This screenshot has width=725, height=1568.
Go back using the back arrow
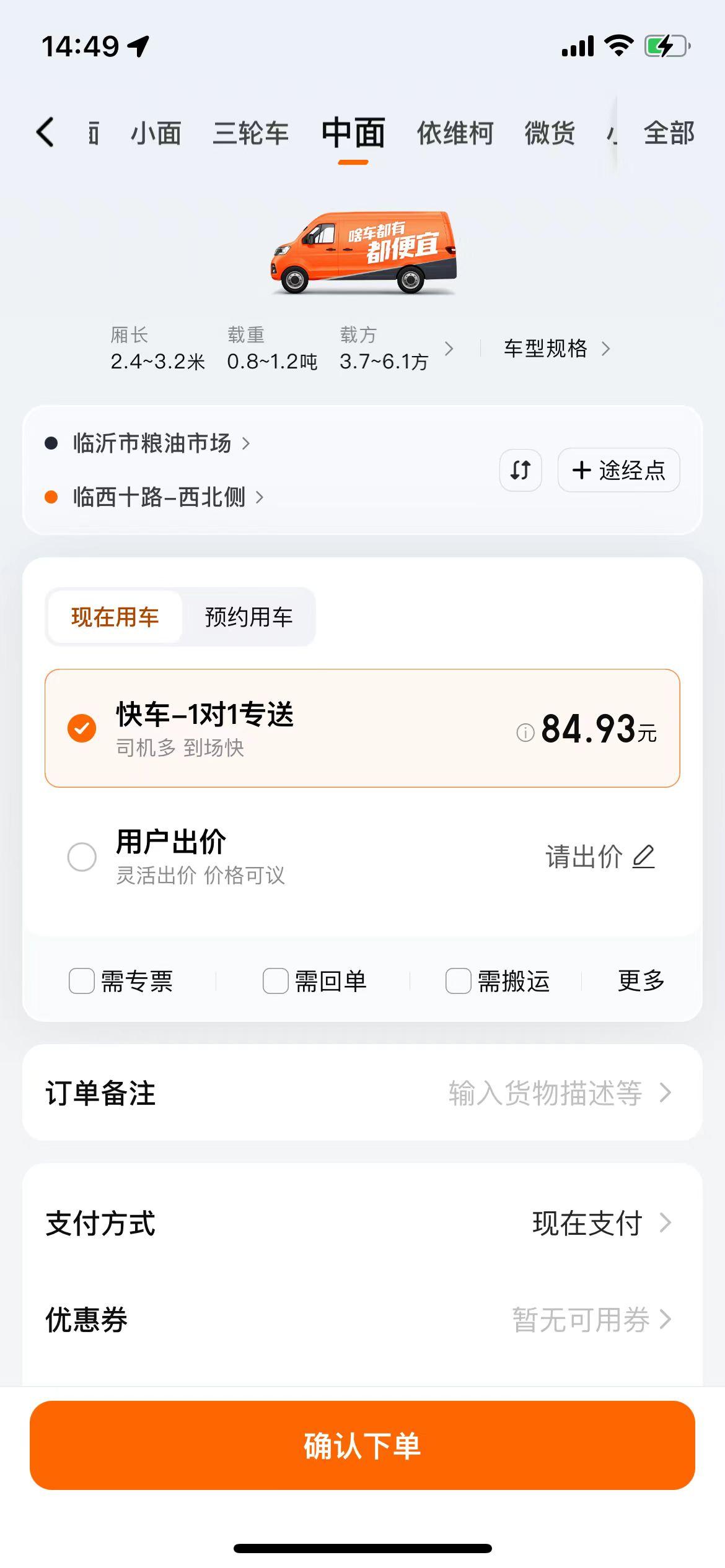tap(43, 132)
